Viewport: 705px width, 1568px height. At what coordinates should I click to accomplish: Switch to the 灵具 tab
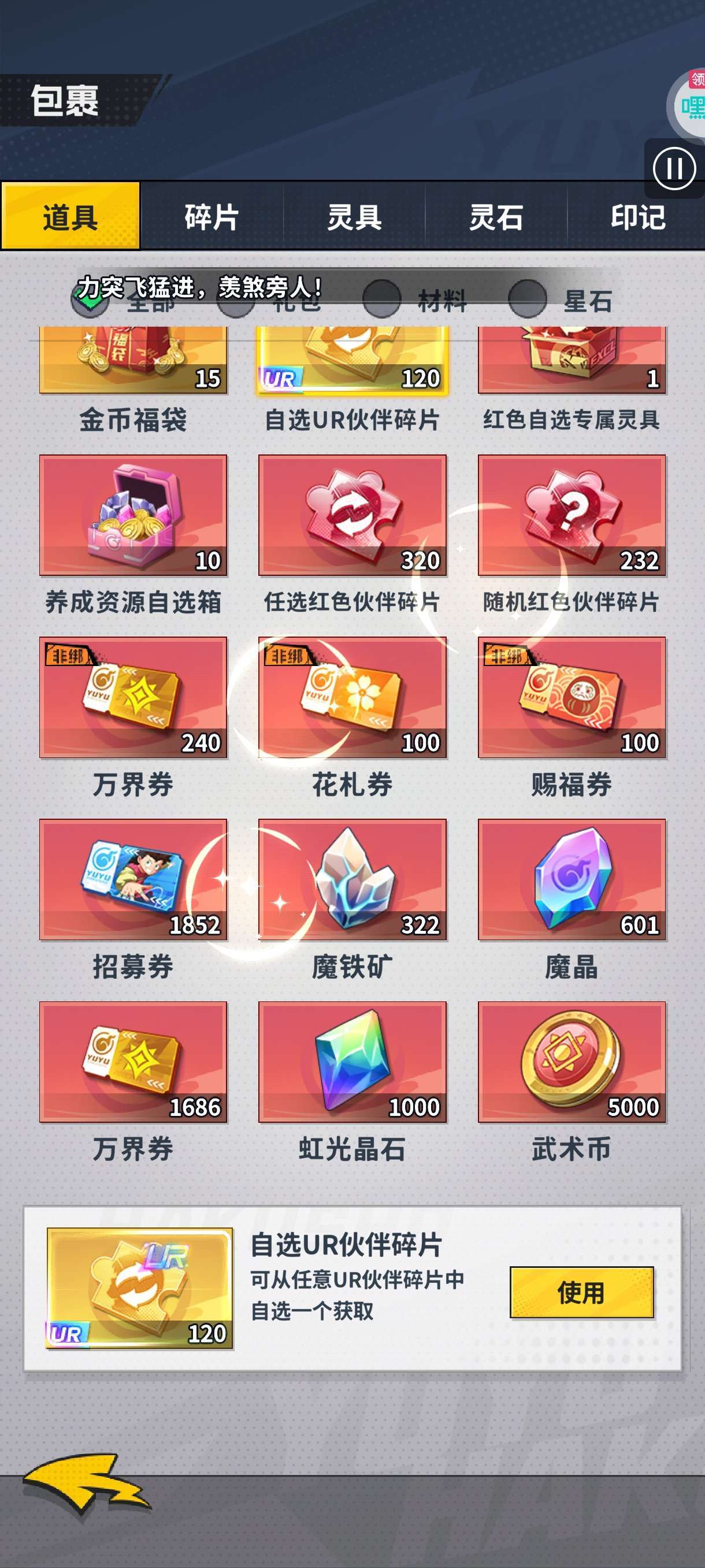pos(354,216)
